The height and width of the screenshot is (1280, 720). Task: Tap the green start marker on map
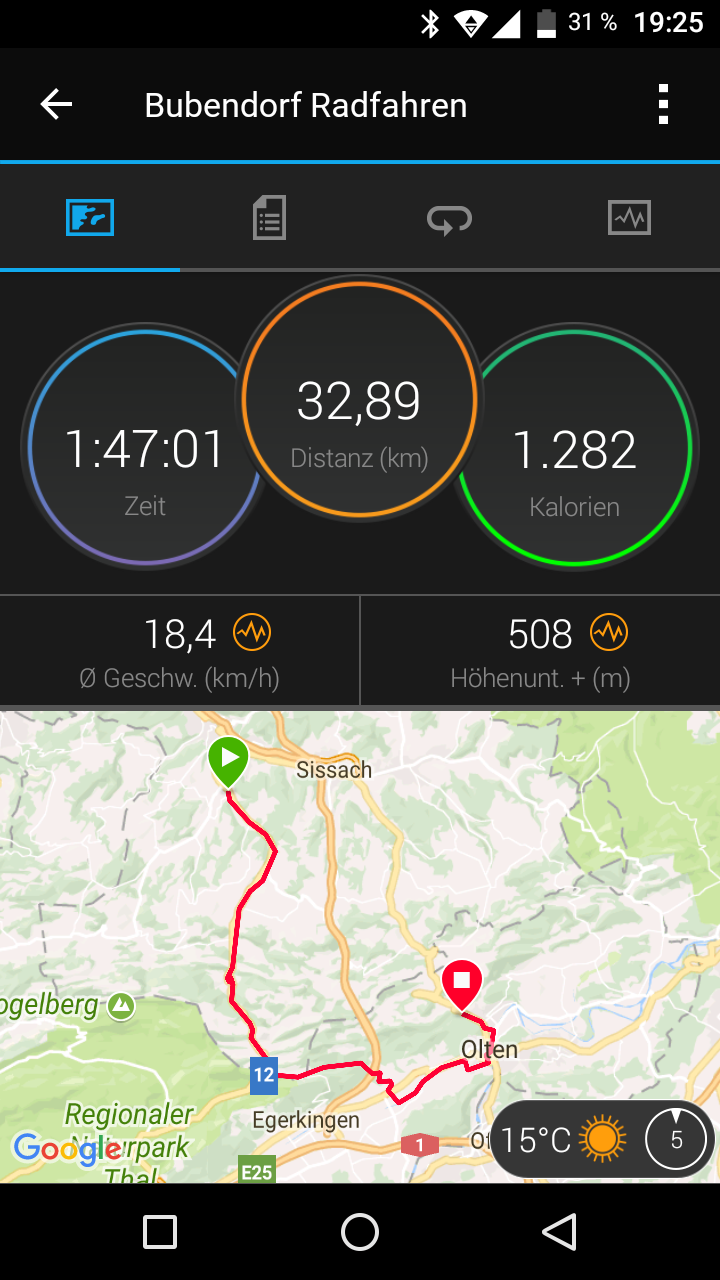pyautogui.click(x=229, y=761)
